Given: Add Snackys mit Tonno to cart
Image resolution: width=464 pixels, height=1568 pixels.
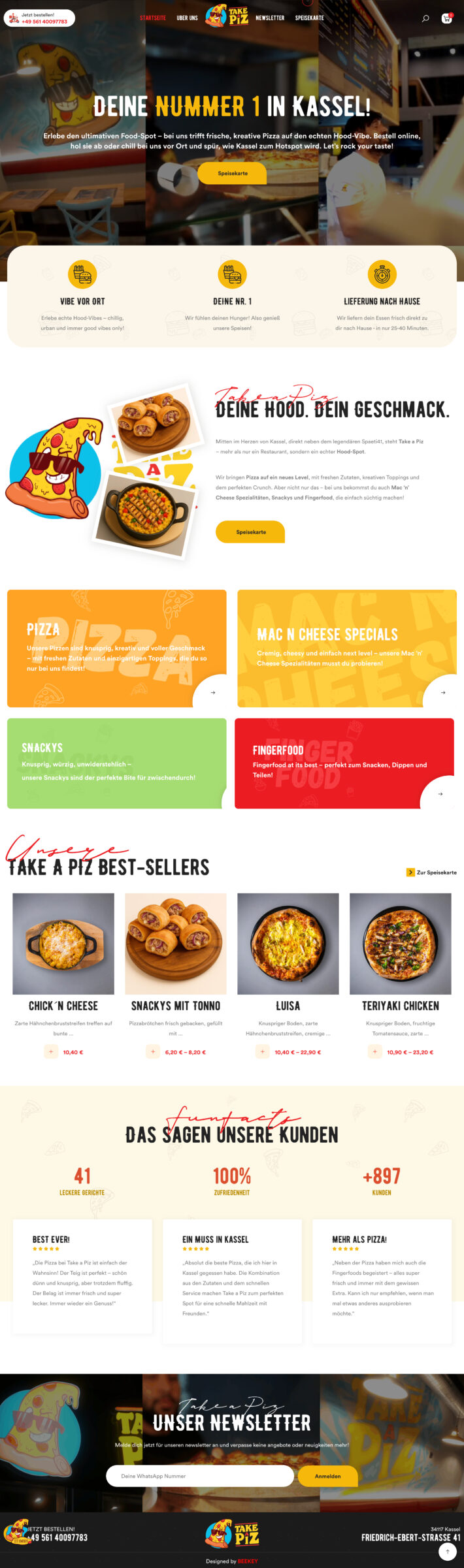Looking at the screenshot, I should 153,1051.
